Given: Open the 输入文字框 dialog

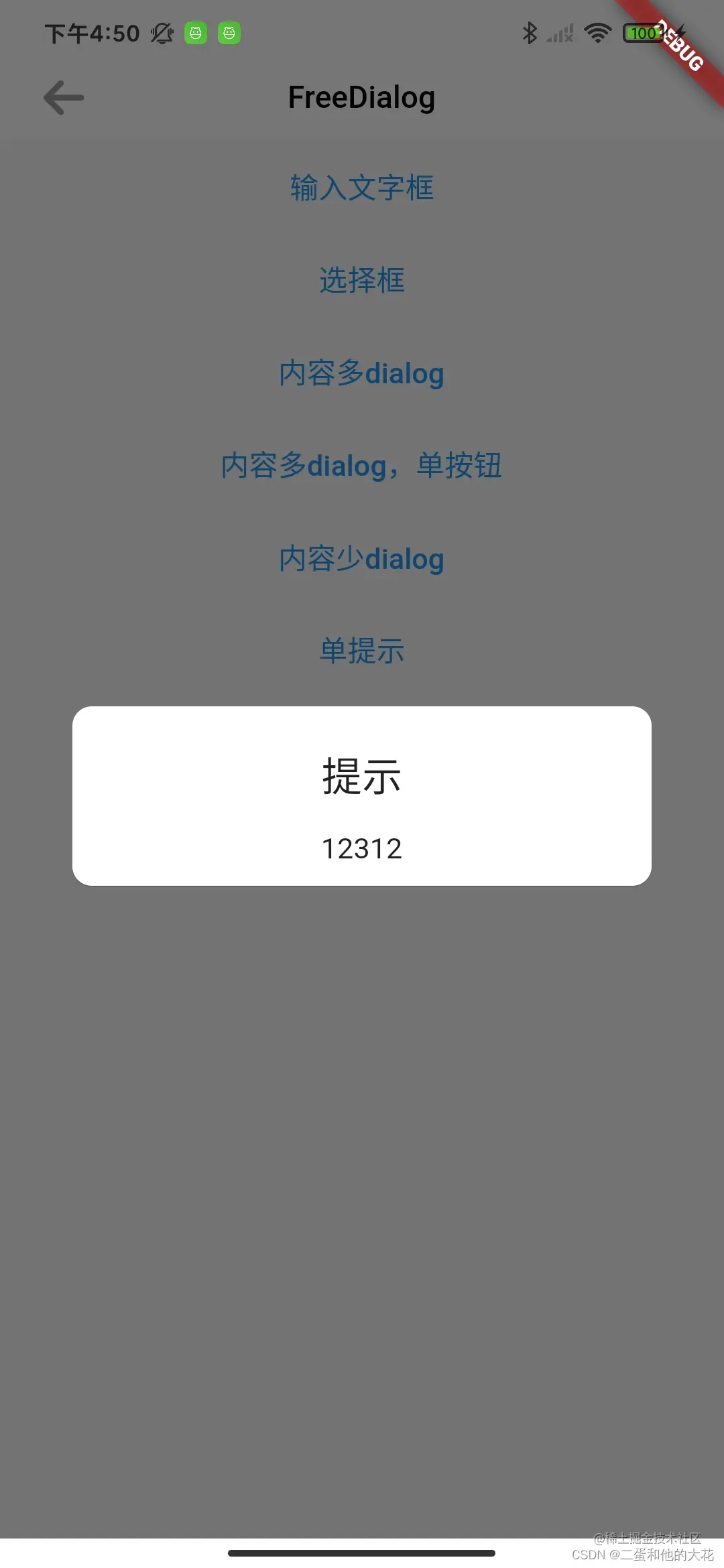Looking at the screenshot, I should coord(362,189).
